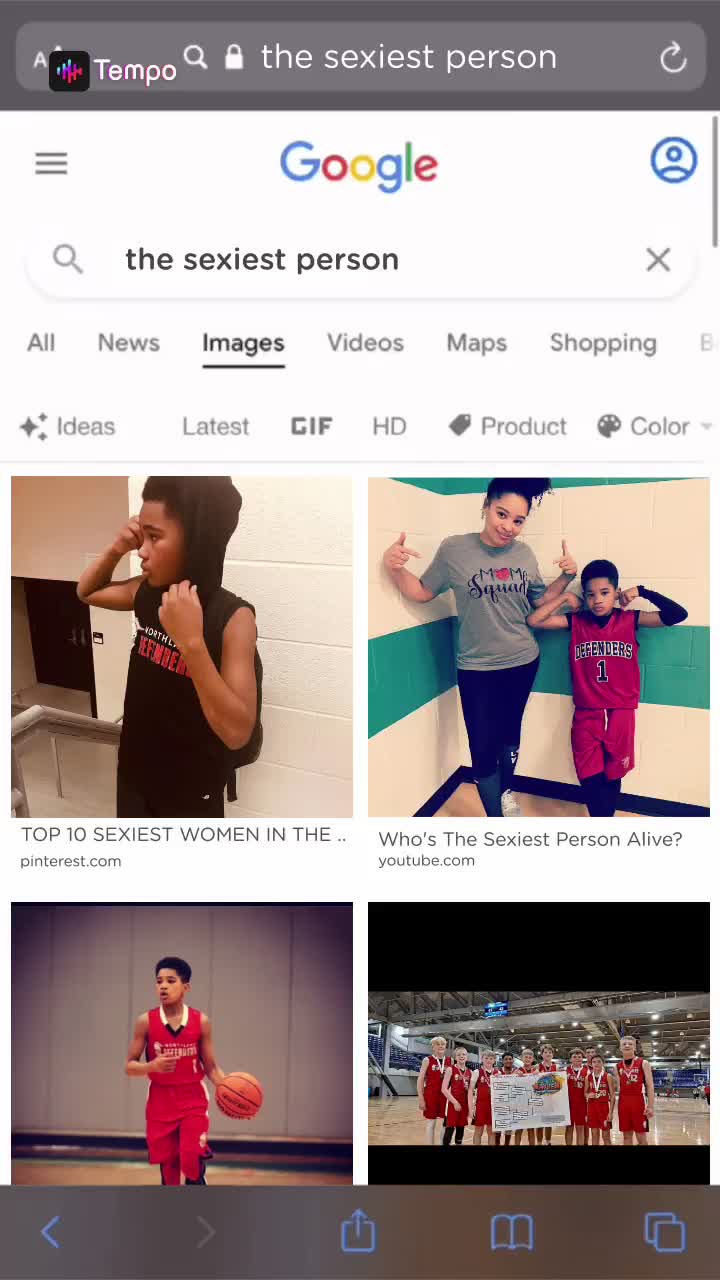Share this page from the browser toolbar
This screenshot has height=1280, width=720.
pos(358,1231)
